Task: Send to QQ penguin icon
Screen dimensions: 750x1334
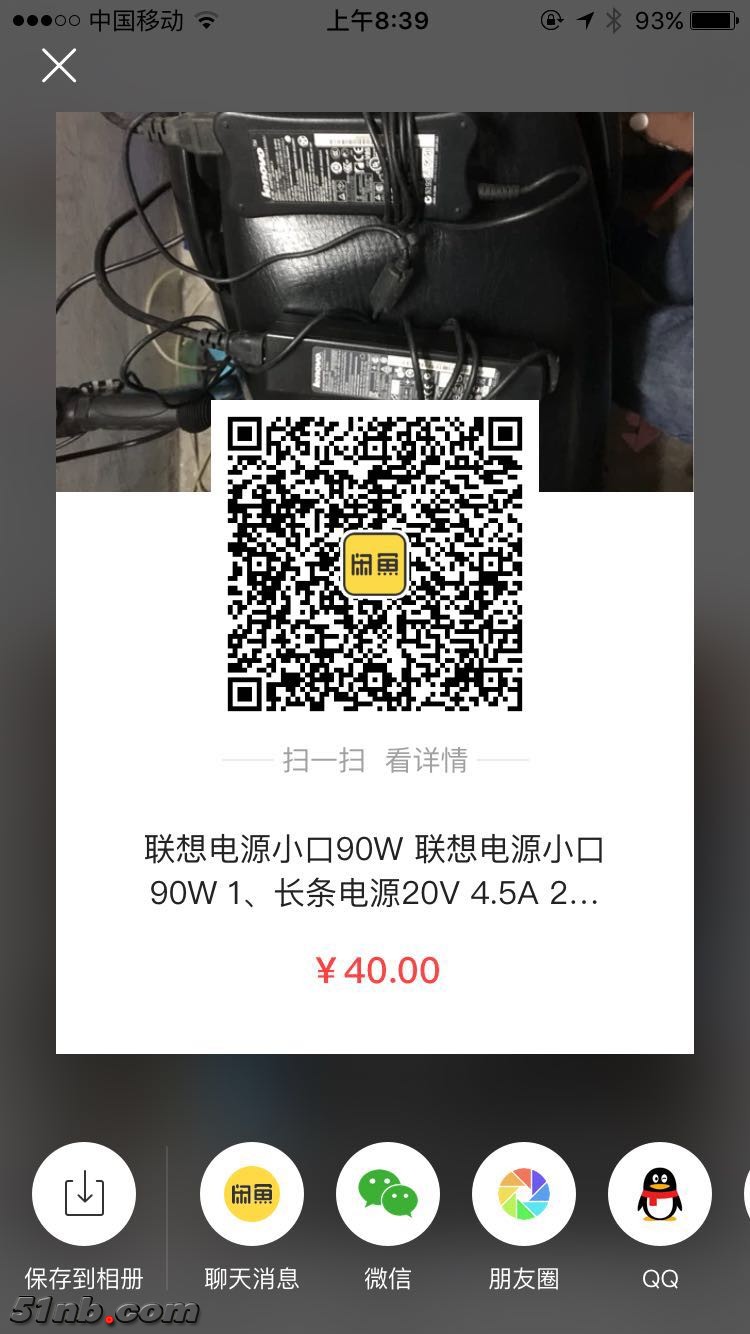Action: click(659, 1193)
